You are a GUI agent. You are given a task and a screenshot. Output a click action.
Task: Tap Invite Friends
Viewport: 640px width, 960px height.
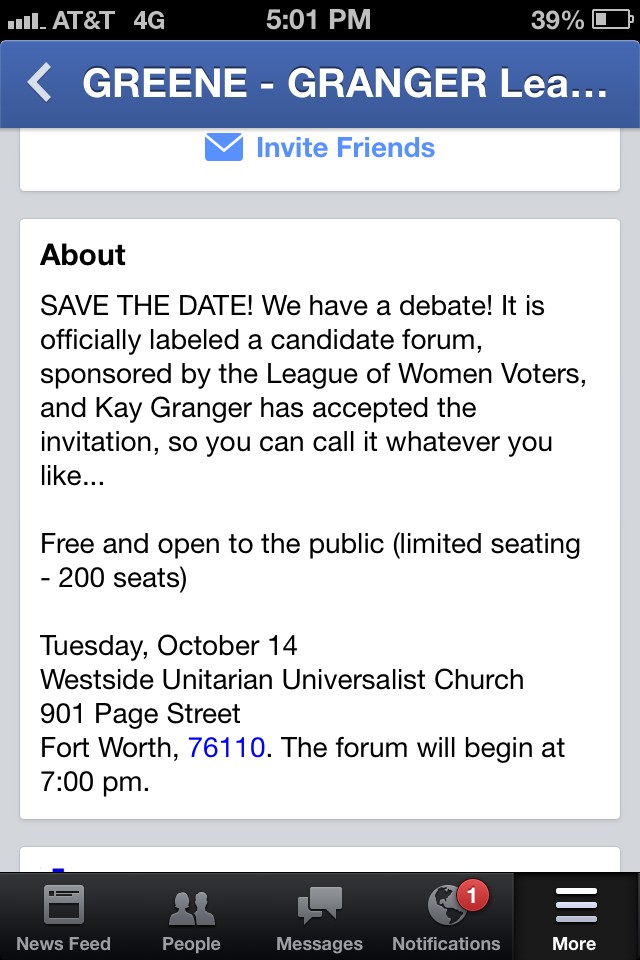[320, 148]
